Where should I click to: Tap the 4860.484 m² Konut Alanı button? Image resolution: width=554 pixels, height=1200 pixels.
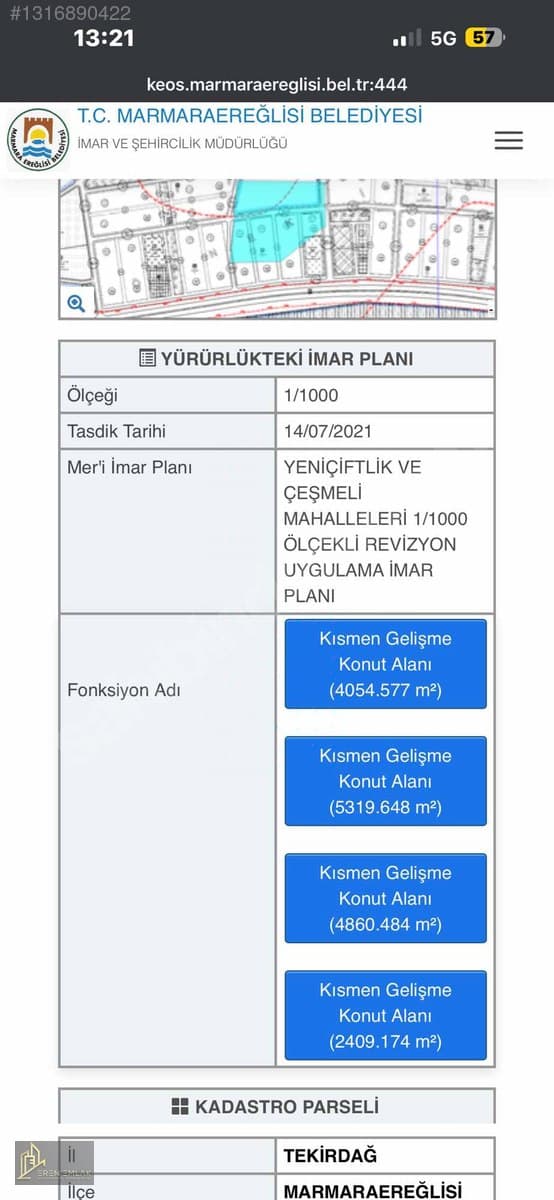point(385,898)
